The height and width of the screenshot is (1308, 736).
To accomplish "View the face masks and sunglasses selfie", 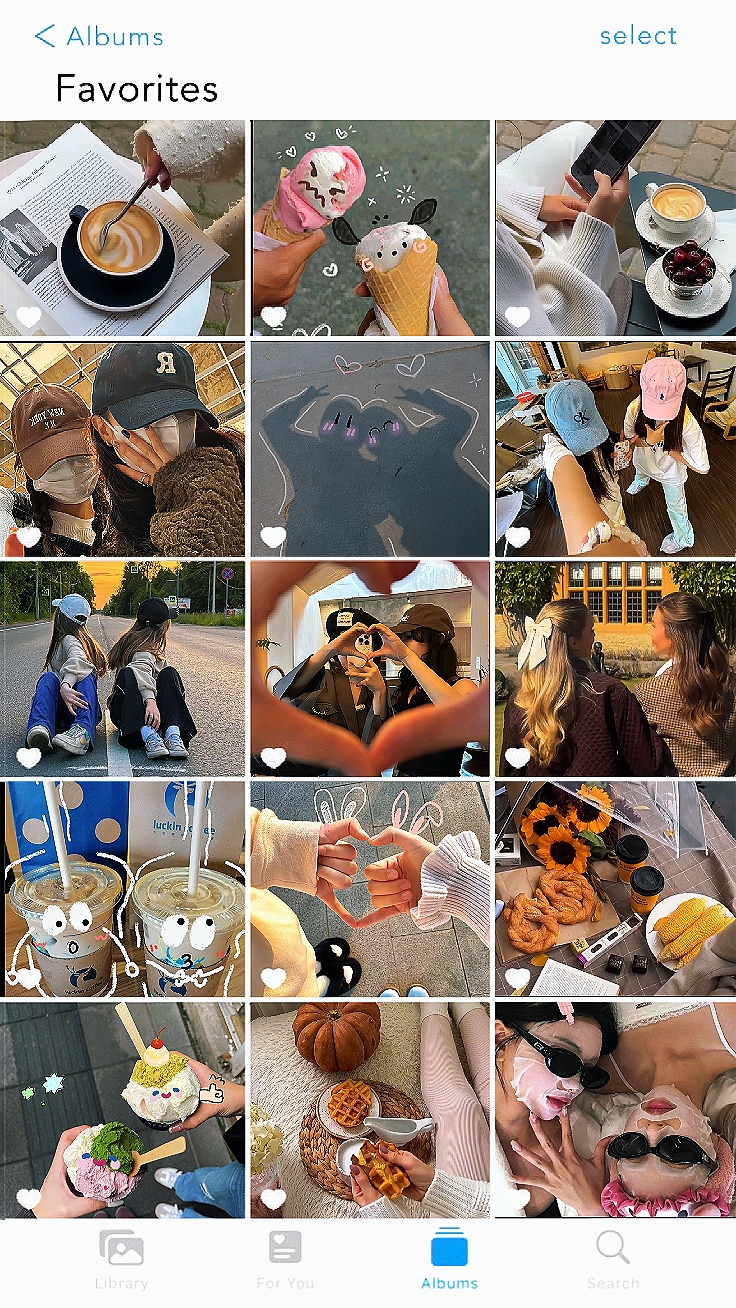I will (615, 1108).
